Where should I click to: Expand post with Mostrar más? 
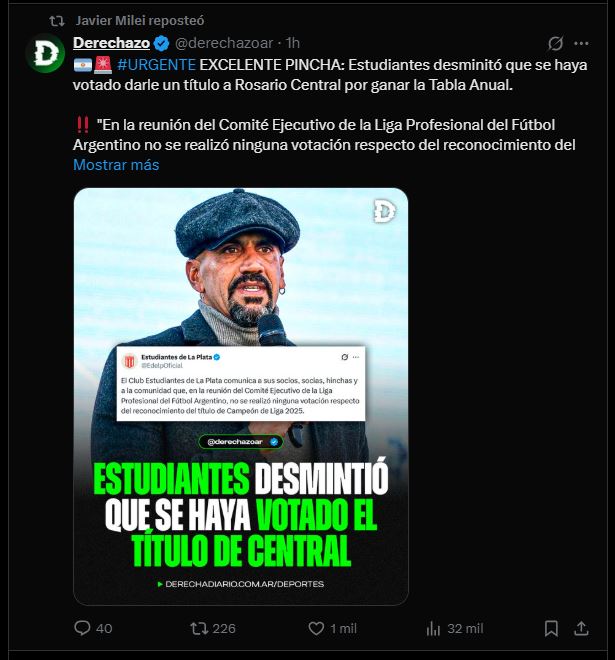[116, 165]
